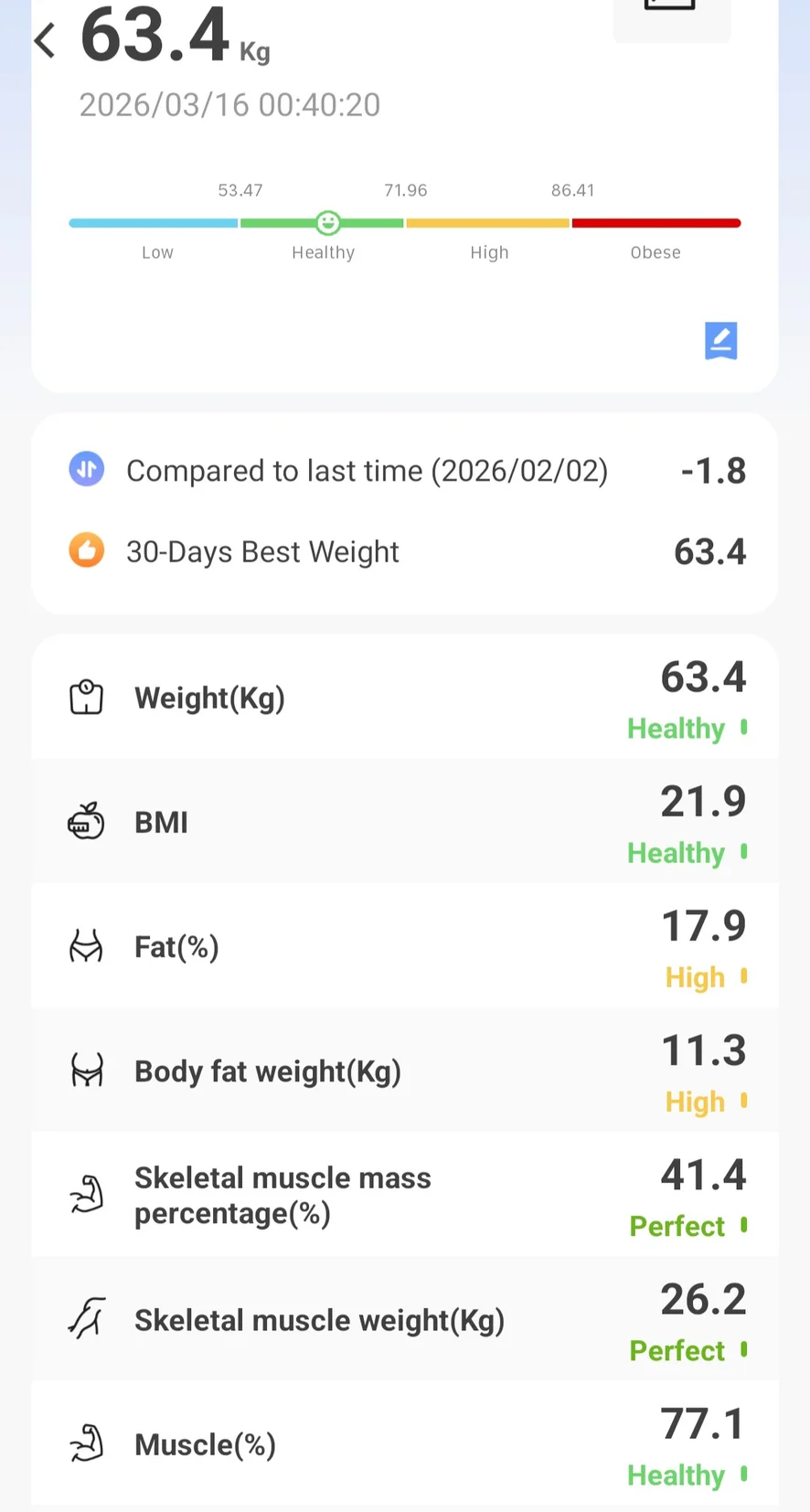The image size is (810, 1512).
Task: Go back using the arrow beside 63.4 Kg
Action: [45, 40]
